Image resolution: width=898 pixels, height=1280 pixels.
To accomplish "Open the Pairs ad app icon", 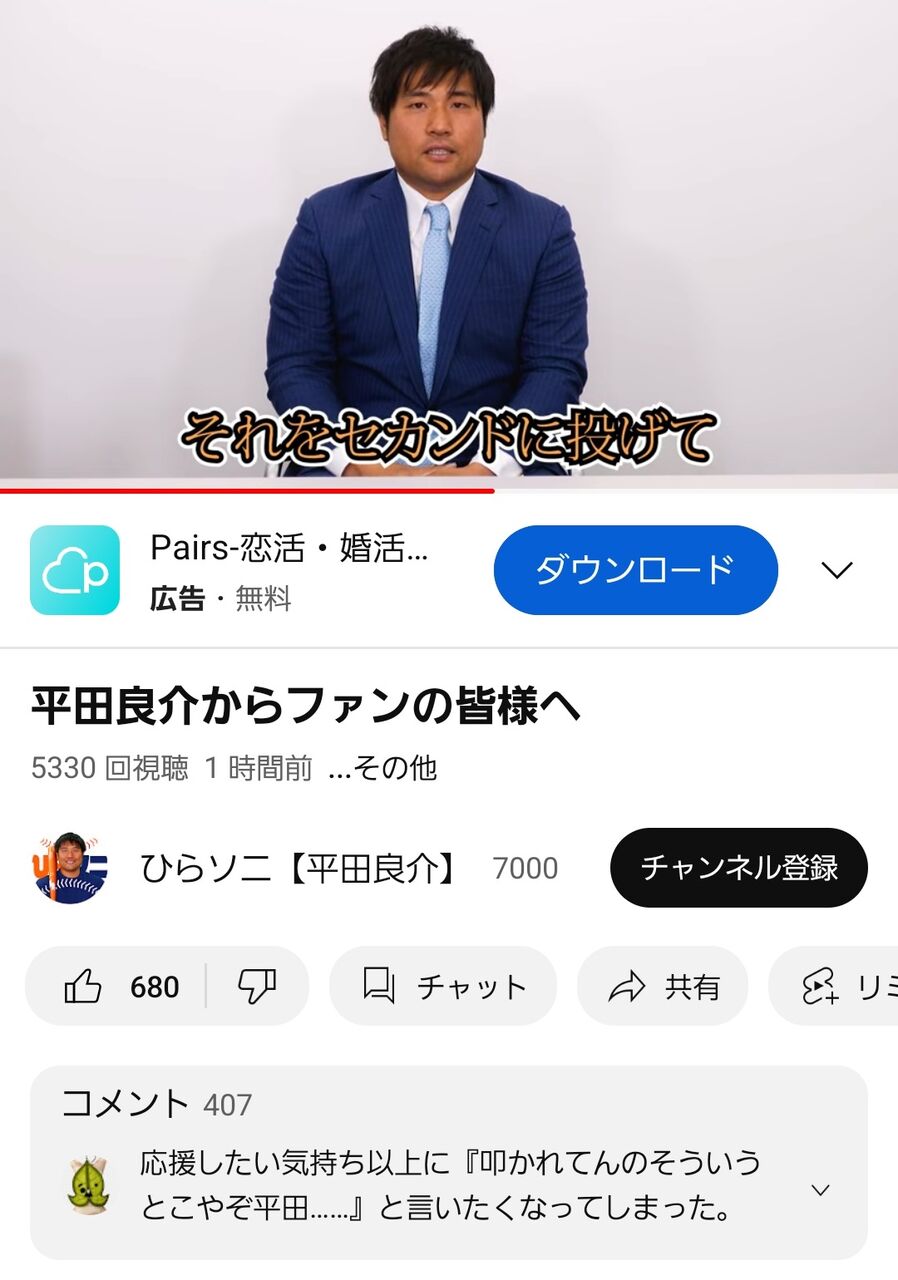I will point(75,570).
